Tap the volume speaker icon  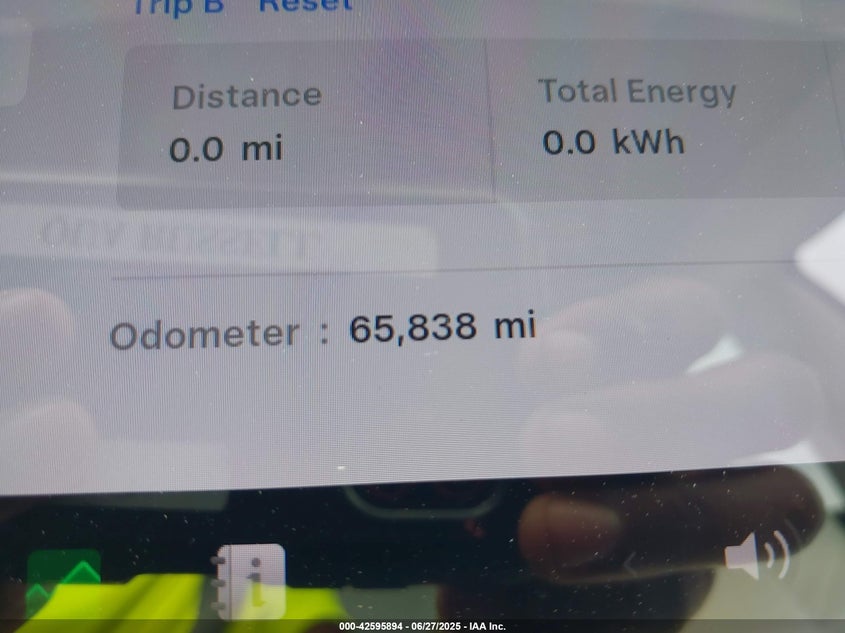point(756,557)
